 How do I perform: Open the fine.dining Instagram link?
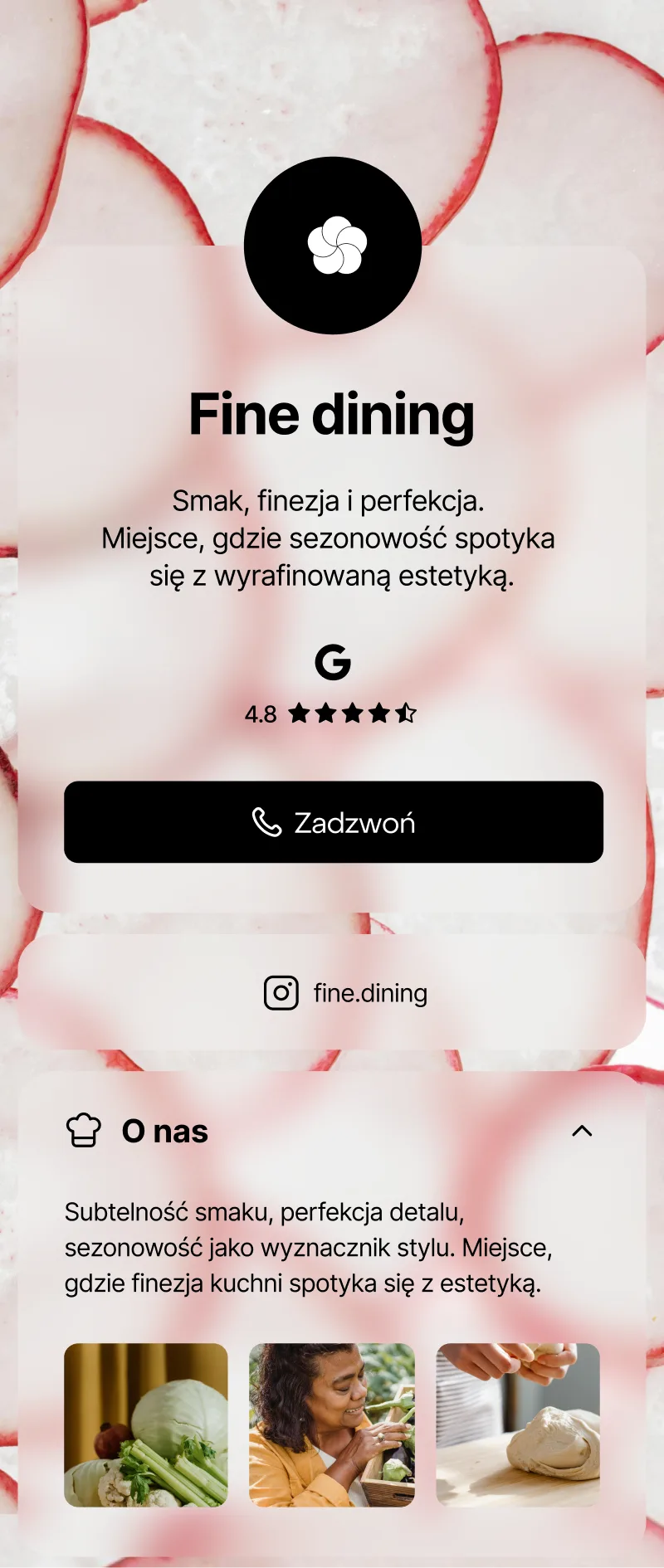[345, 993]
